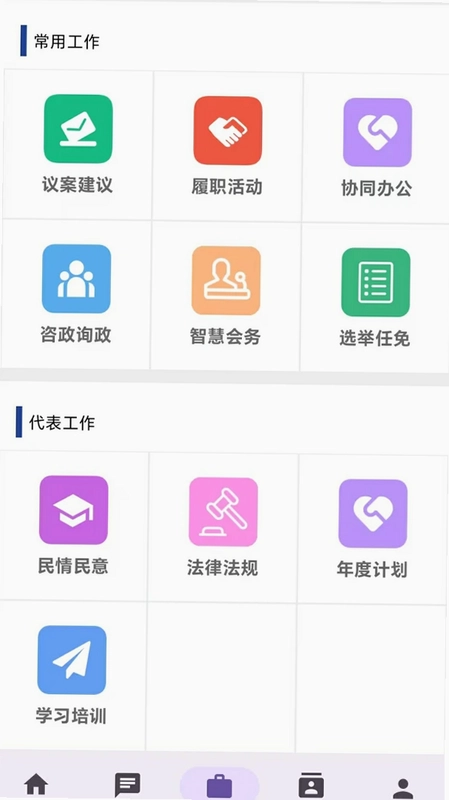This screenshot has width=449, height=800.
Task: Open the profile tab
Action: point(403,788)
